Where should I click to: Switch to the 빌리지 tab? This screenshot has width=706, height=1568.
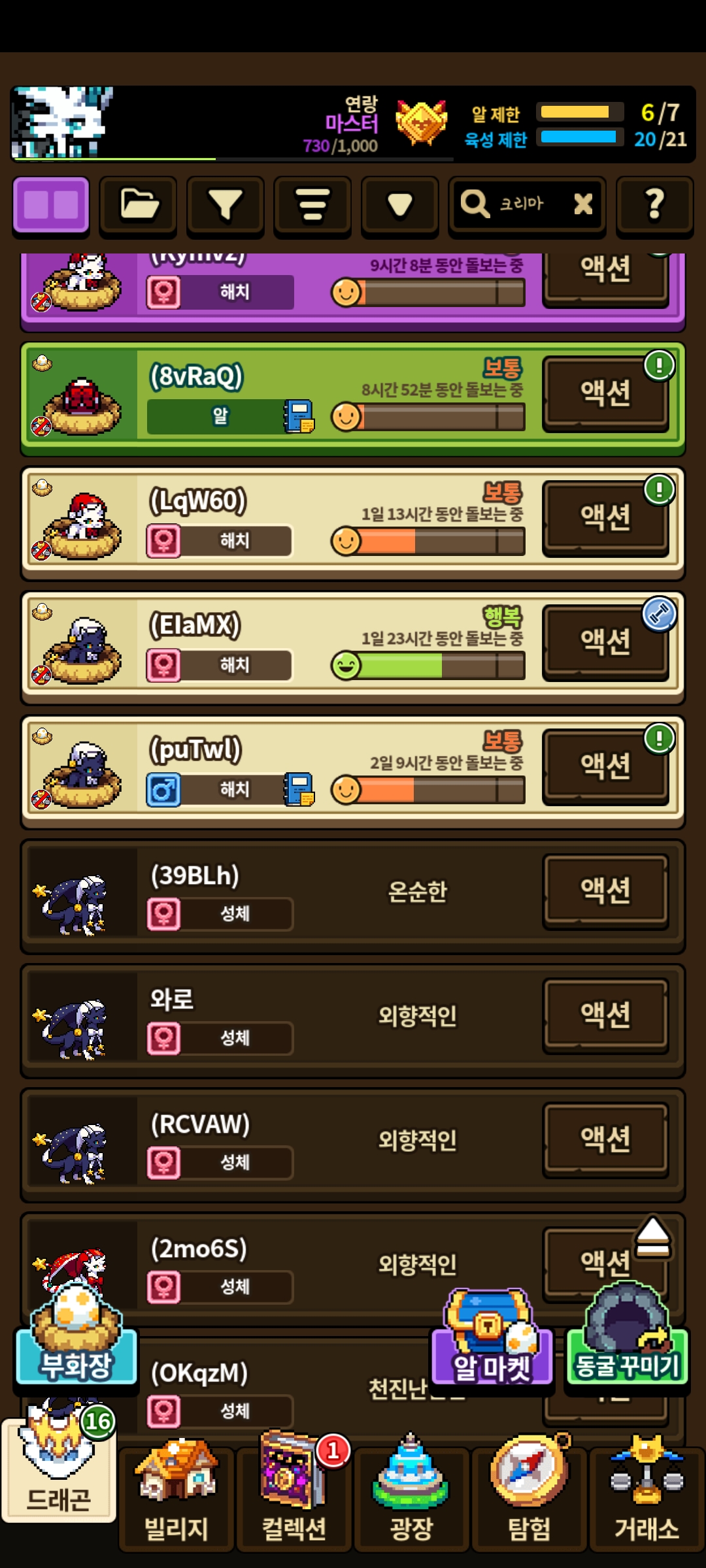pyautogui.click(x=176, y=1496)
